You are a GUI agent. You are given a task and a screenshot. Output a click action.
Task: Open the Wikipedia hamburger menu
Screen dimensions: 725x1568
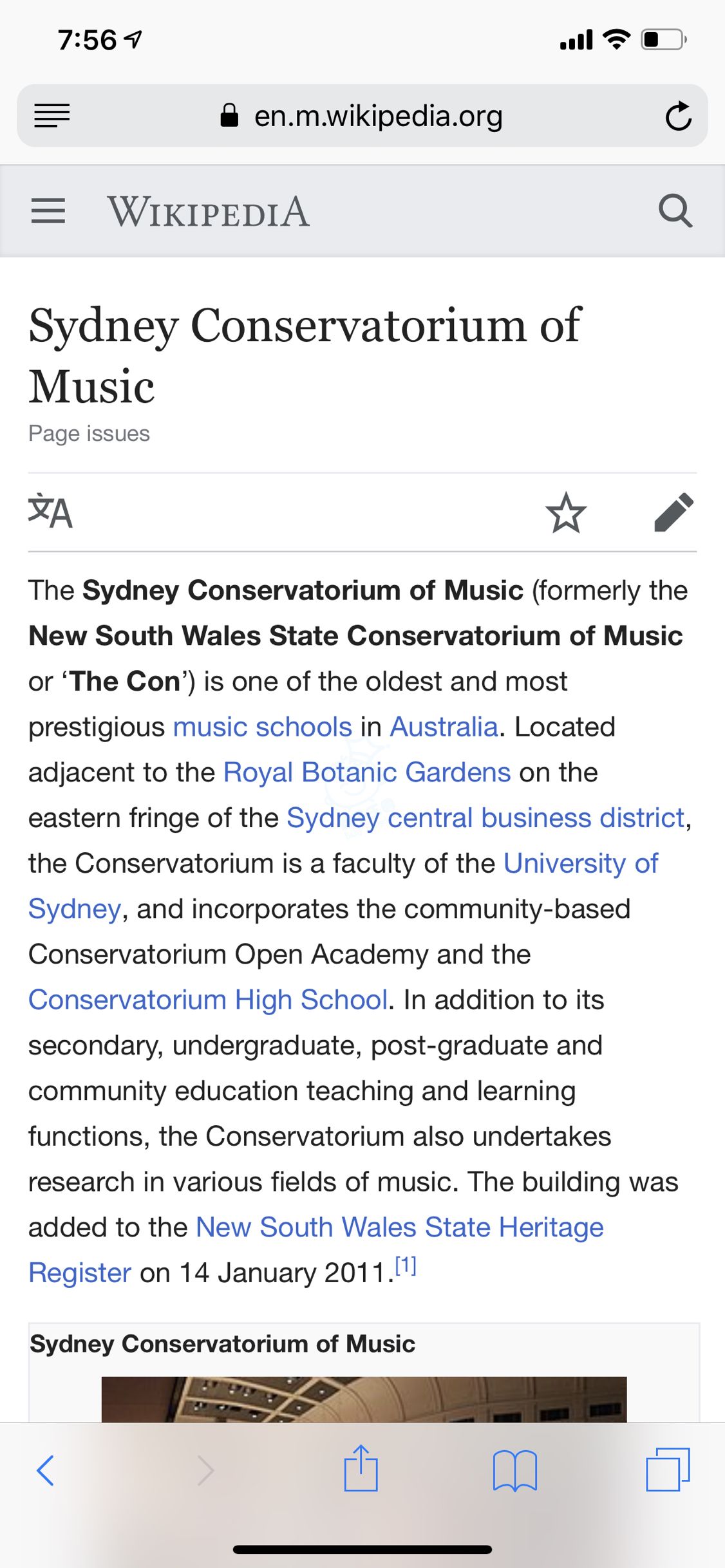click(48, 211)
